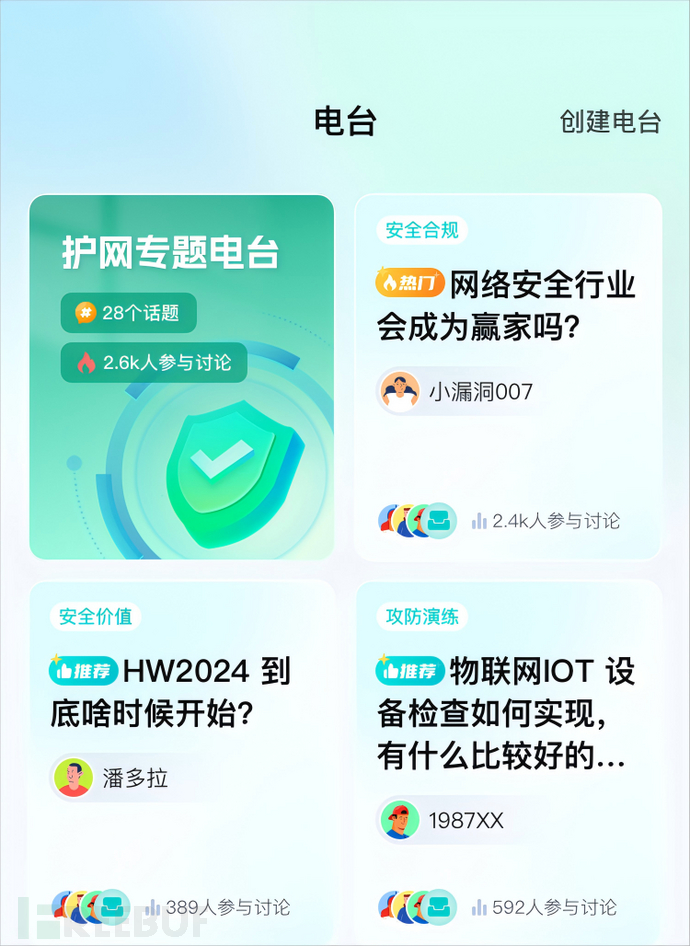The height and width of the screenshot is (946, 690).
Task: Tap 创建电台 to create a station
Action: (x=610, y=122)
